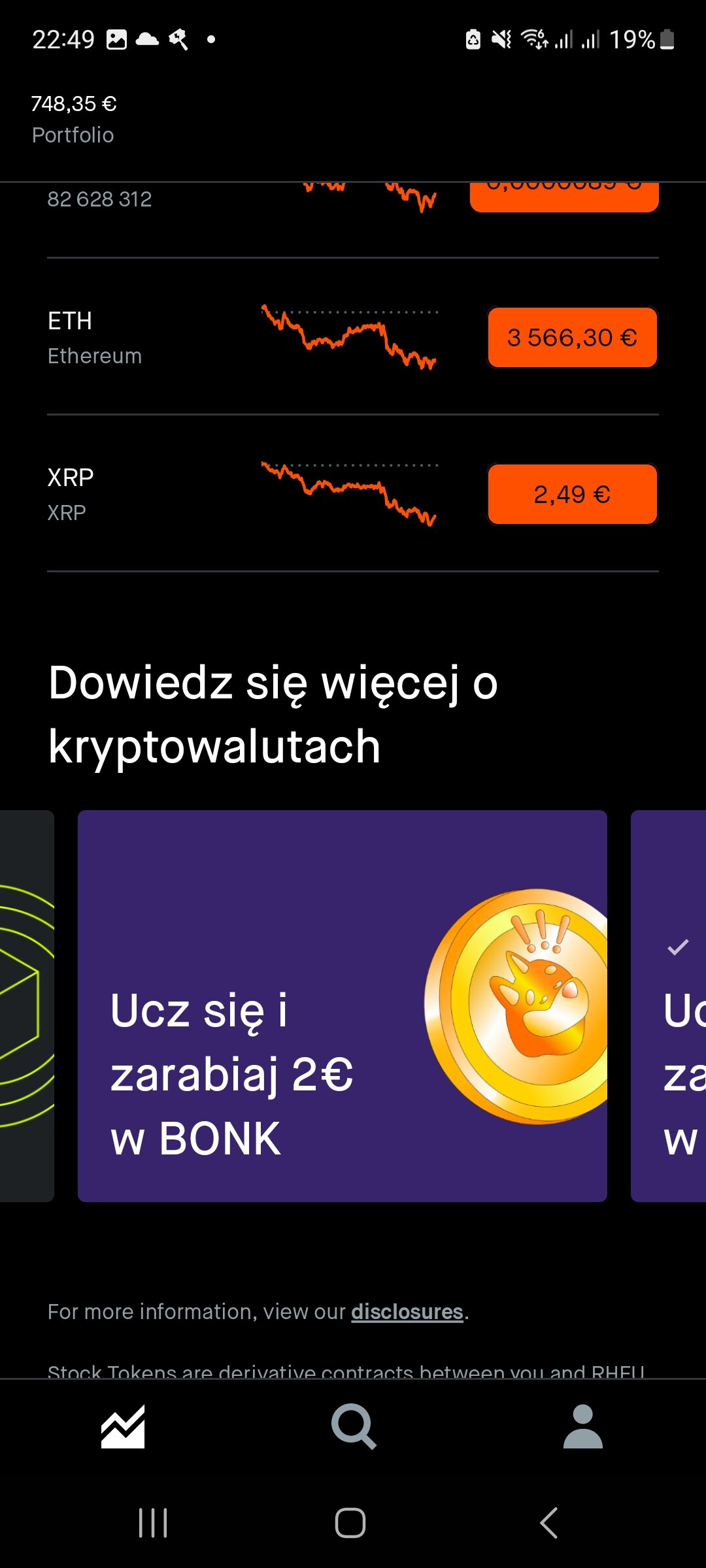Viewport: 706px width, 1568px height.
Task: Open the disclosures link
Action: (x=407, y=1311)
